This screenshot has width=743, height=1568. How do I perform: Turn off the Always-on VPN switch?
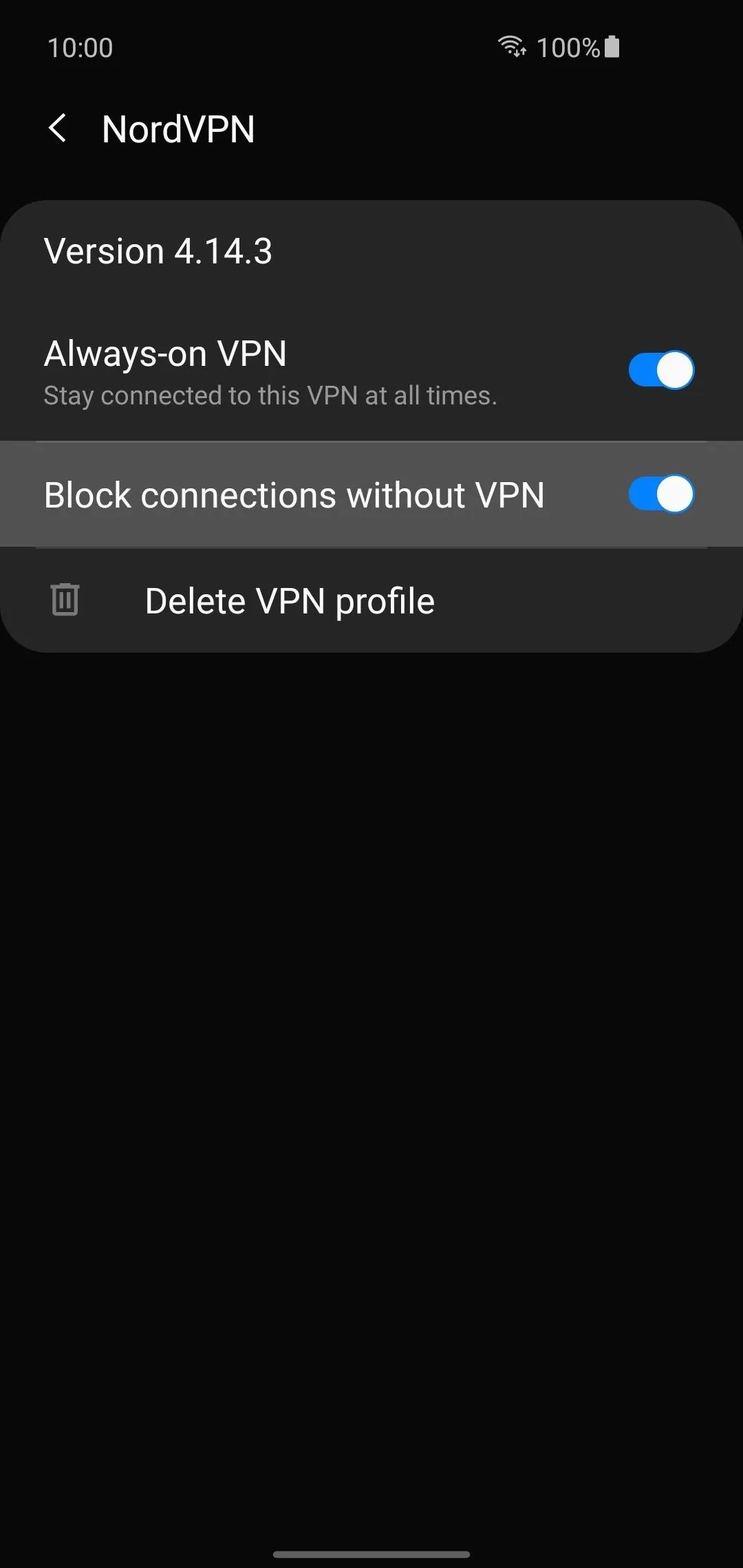click(661, 371)
